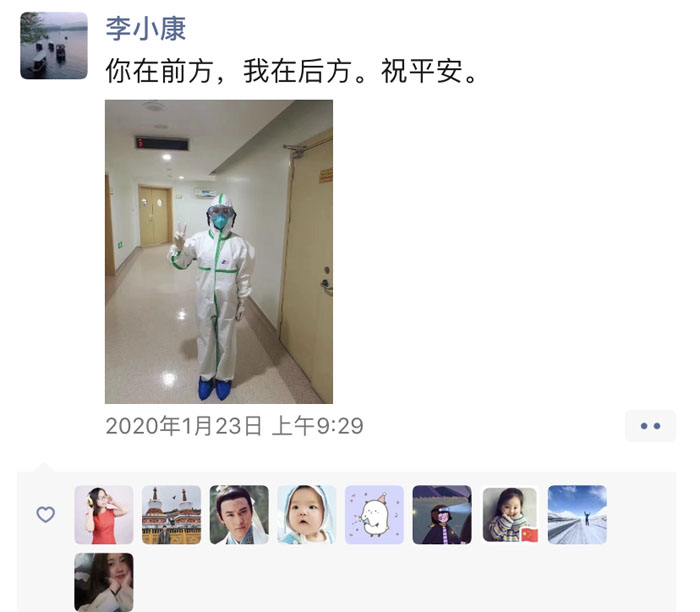Open the two-dot like and comment menu
Image resolution: width=700 pixels, height=612 pixels.
[x=650, y=426]
